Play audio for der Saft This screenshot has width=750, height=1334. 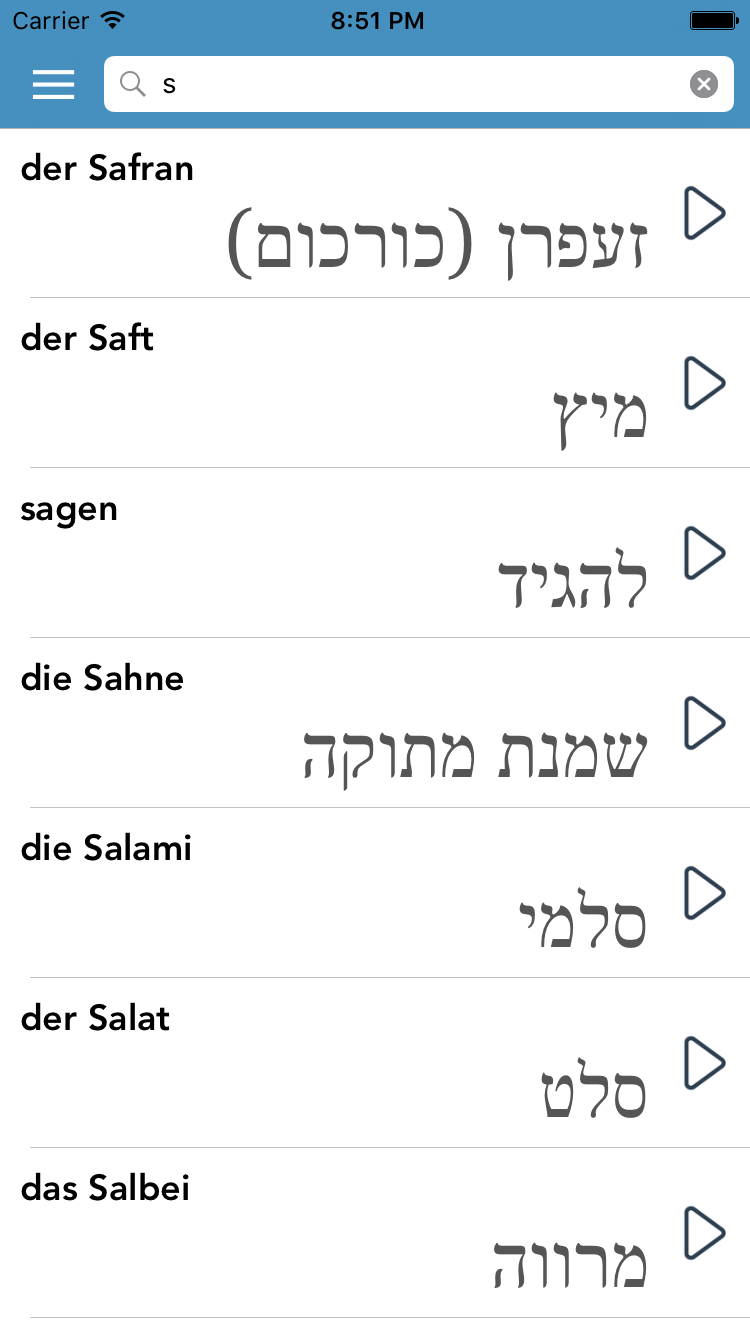click(x=706, y=383)
